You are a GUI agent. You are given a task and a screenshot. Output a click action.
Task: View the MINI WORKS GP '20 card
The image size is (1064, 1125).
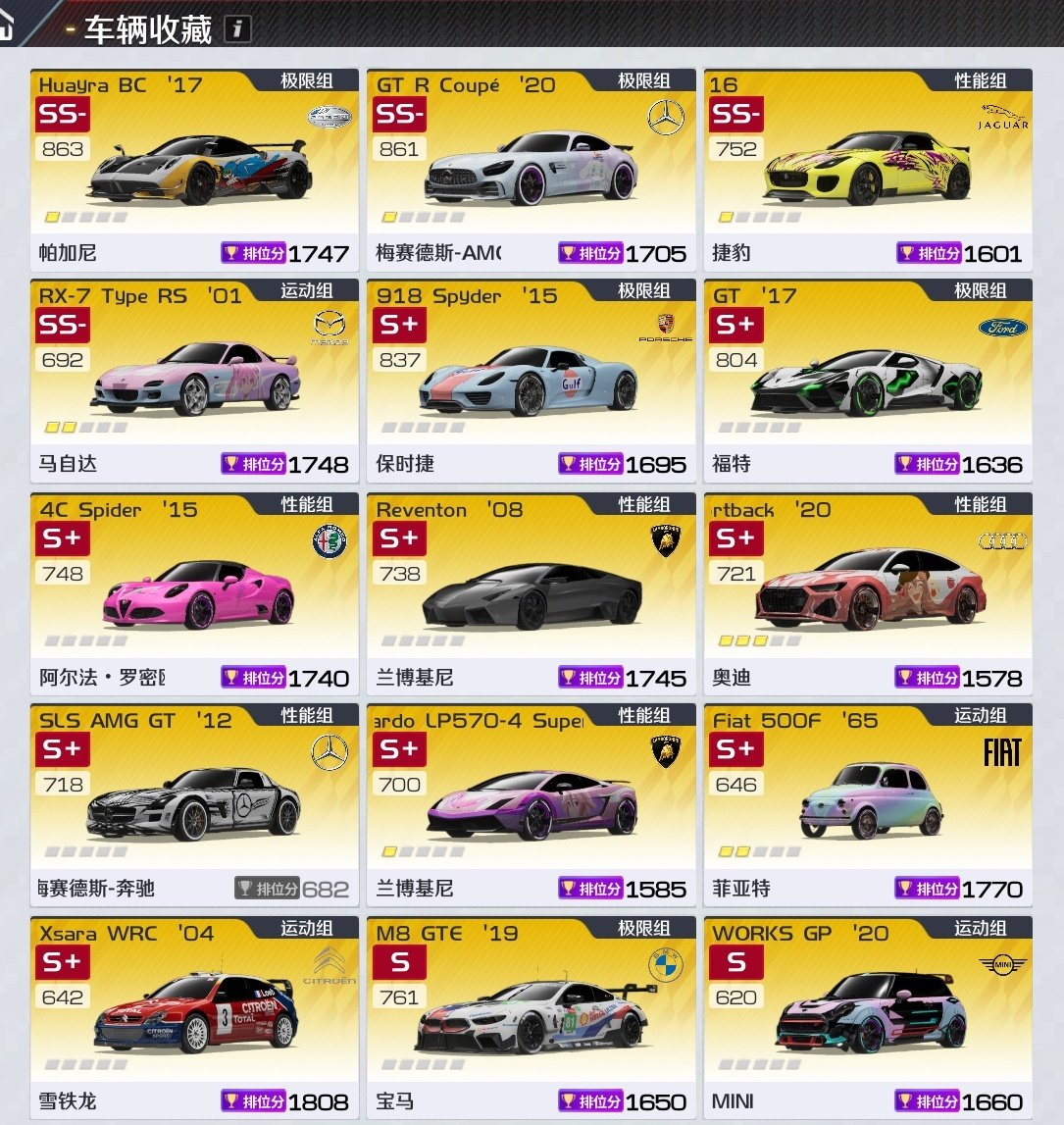pos(867,1018)
